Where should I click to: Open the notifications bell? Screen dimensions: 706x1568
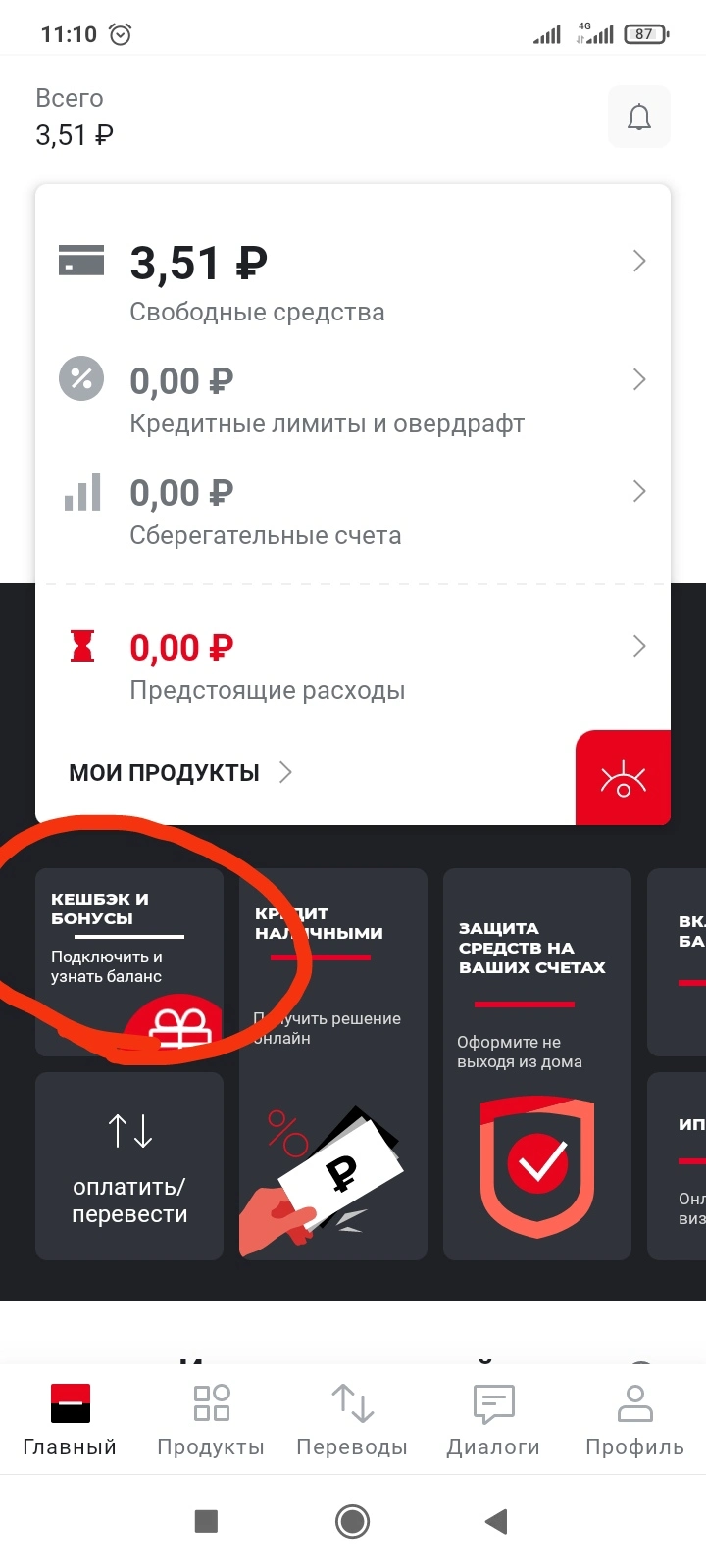point(639,118)
